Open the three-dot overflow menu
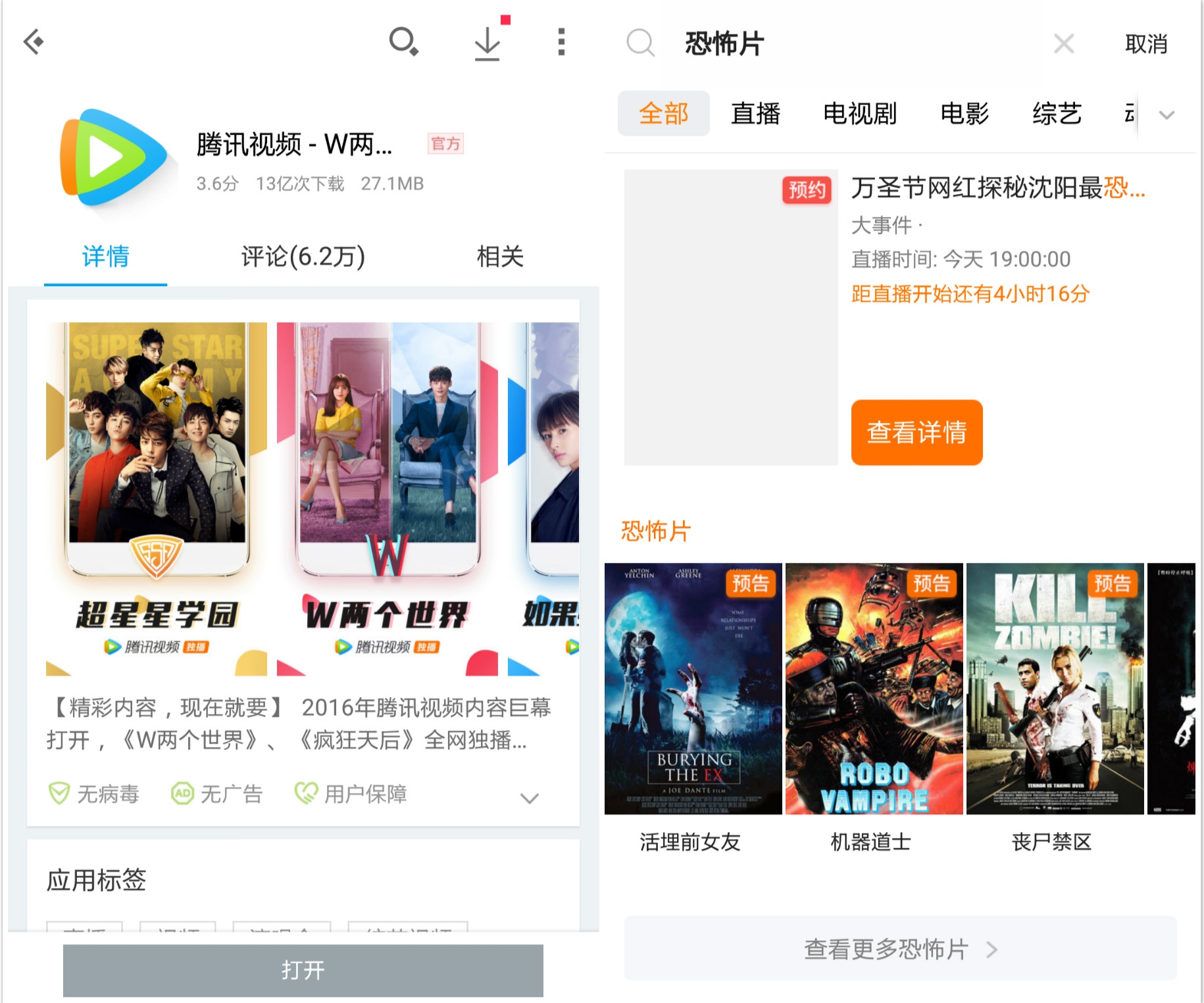 [x=561, y=42]
